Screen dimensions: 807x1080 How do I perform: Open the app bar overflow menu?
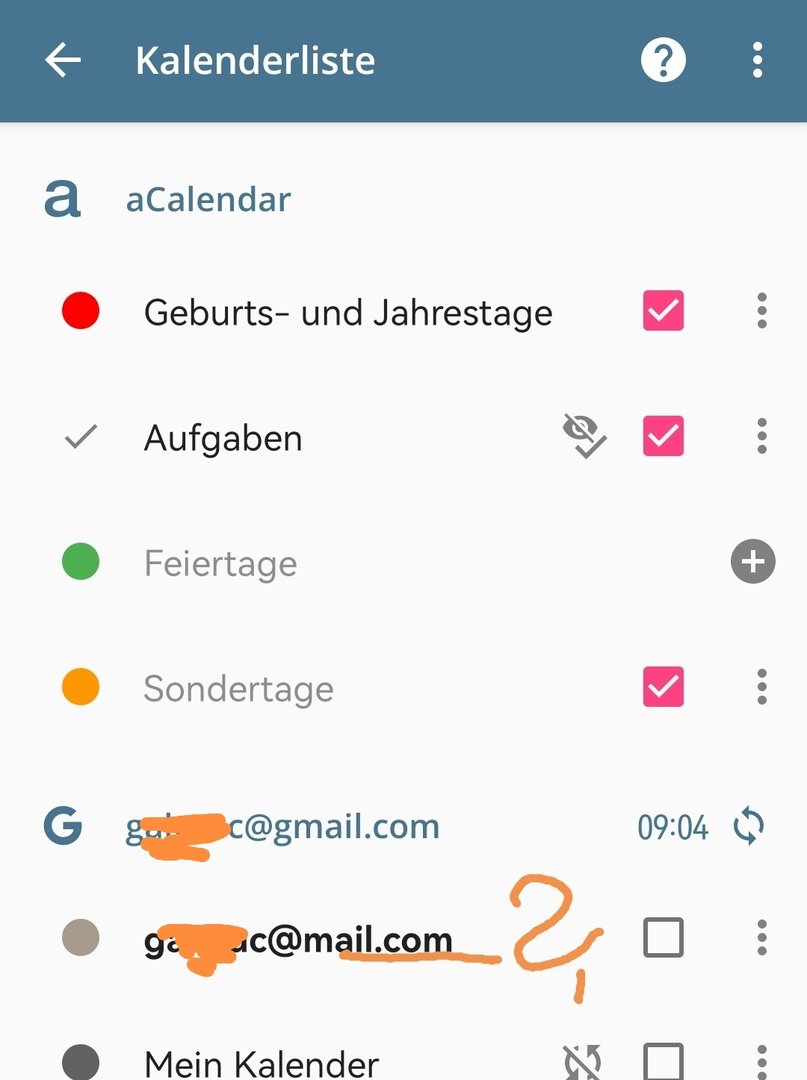click(x=757, y=60)
